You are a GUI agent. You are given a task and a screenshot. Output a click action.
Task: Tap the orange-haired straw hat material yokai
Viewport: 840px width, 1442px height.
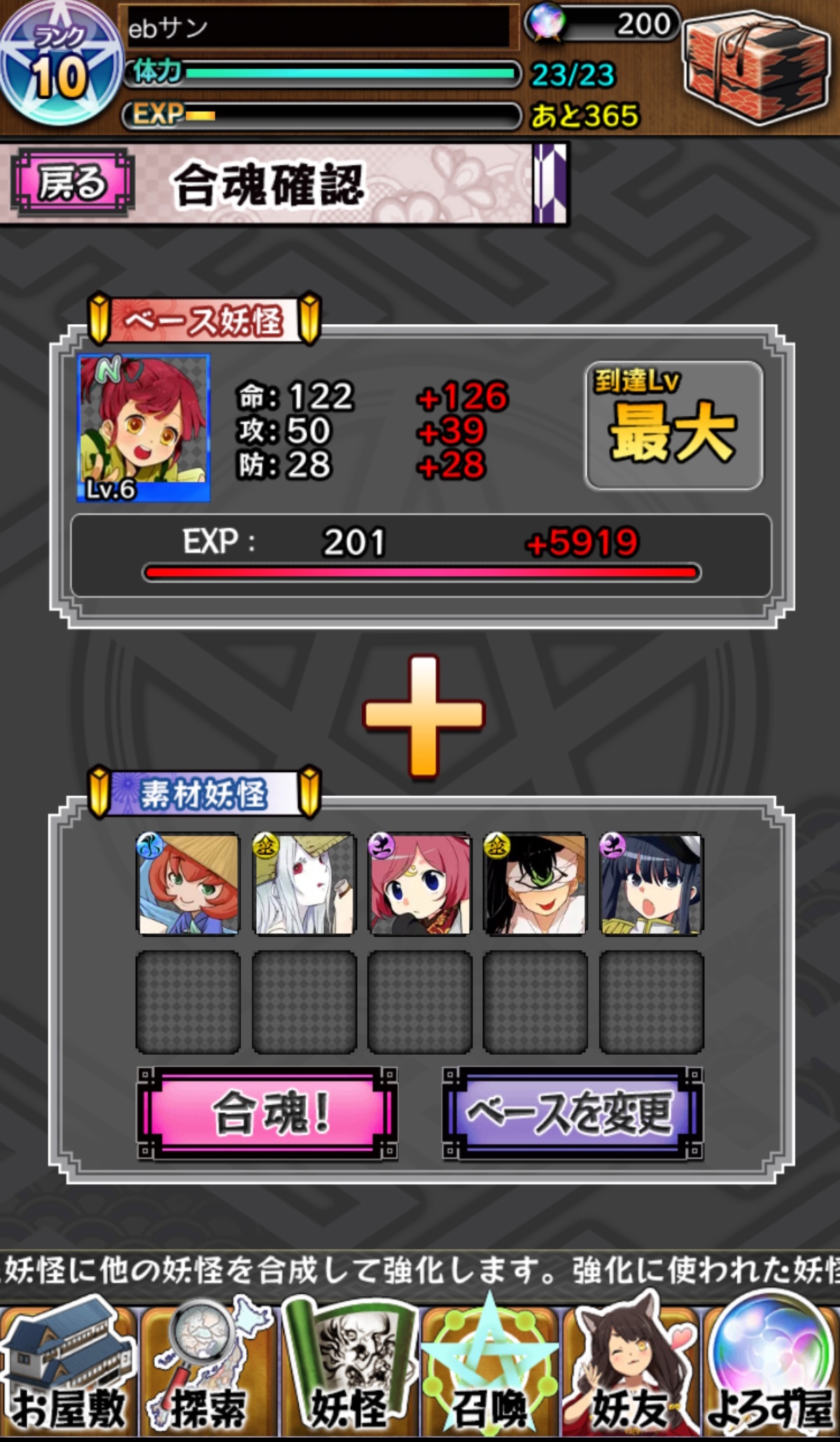(x=188, y=883)
